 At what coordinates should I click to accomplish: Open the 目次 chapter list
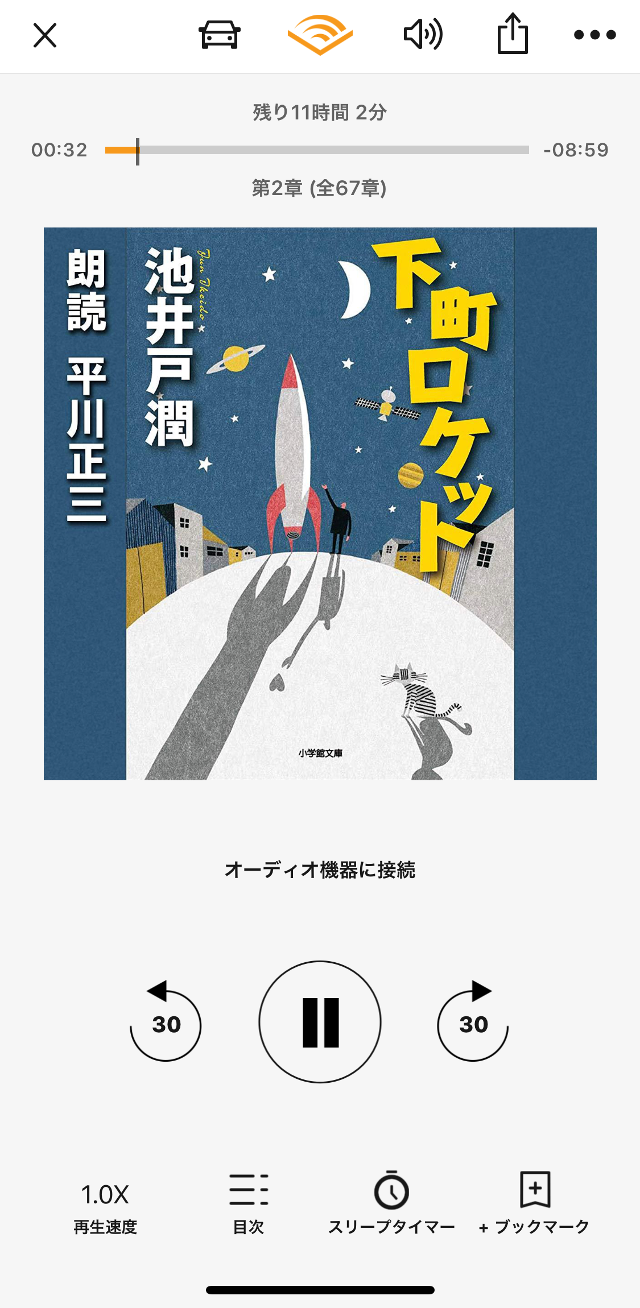tap(248, 1205)
